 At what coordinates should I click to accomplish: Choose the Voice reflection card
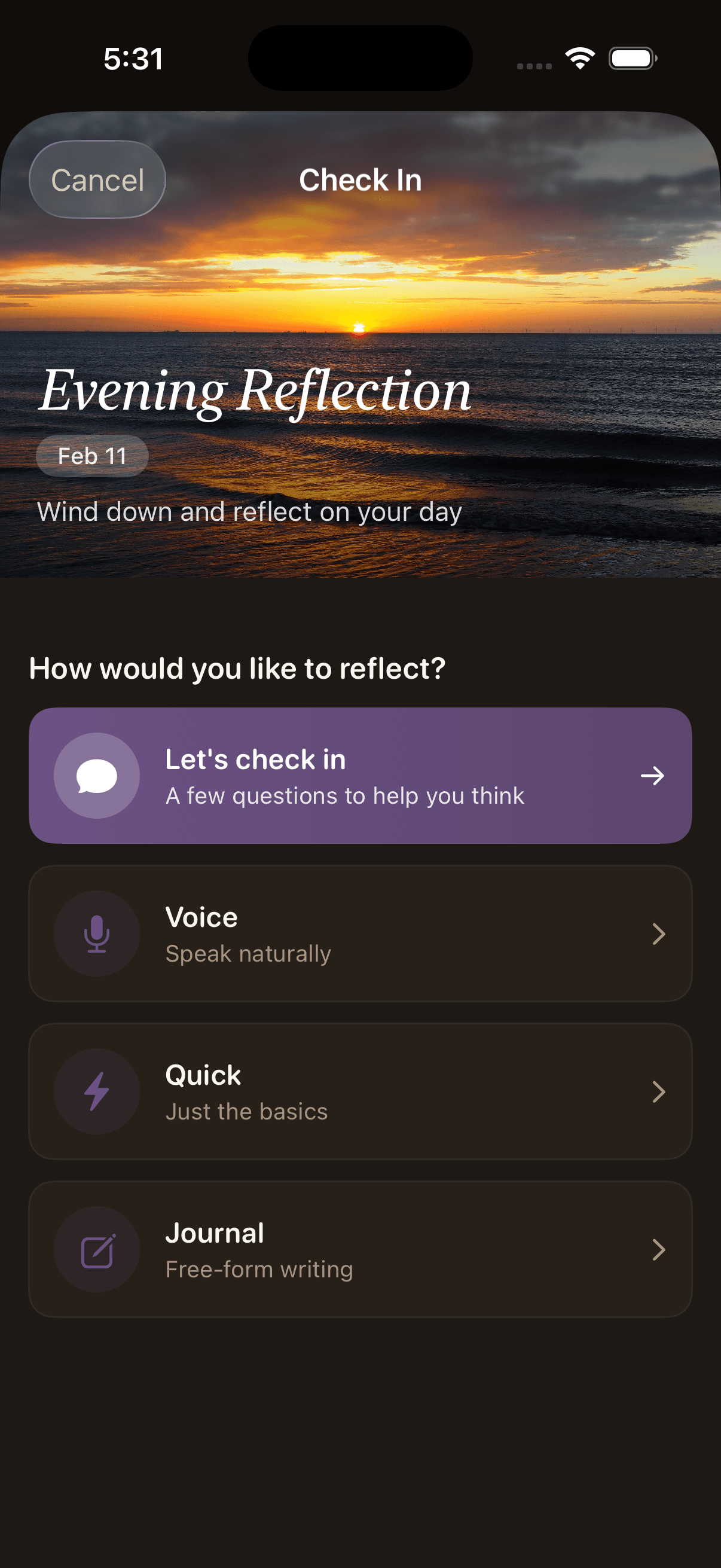coord(360,934)
